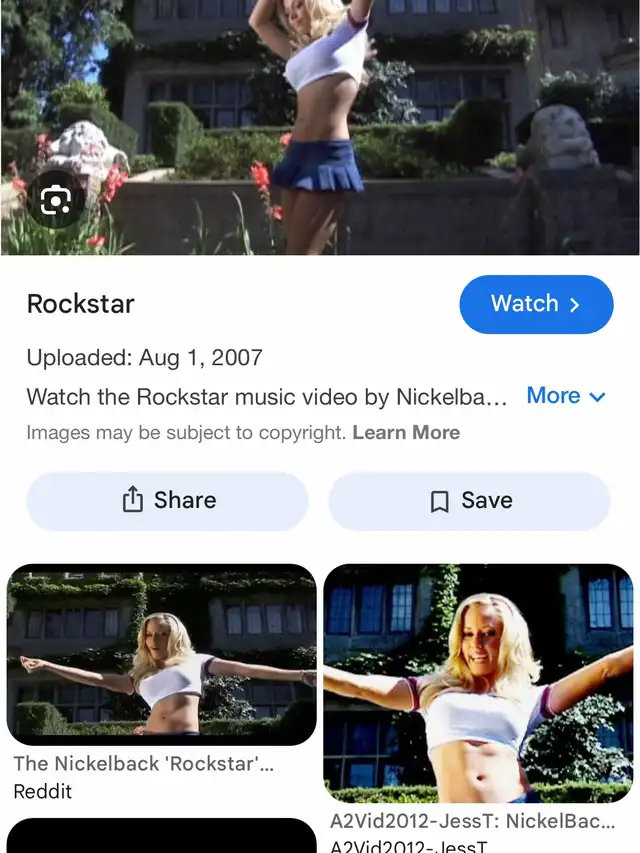Save this image to collections
The image size is (640, 853).
(x=469, y=501)
